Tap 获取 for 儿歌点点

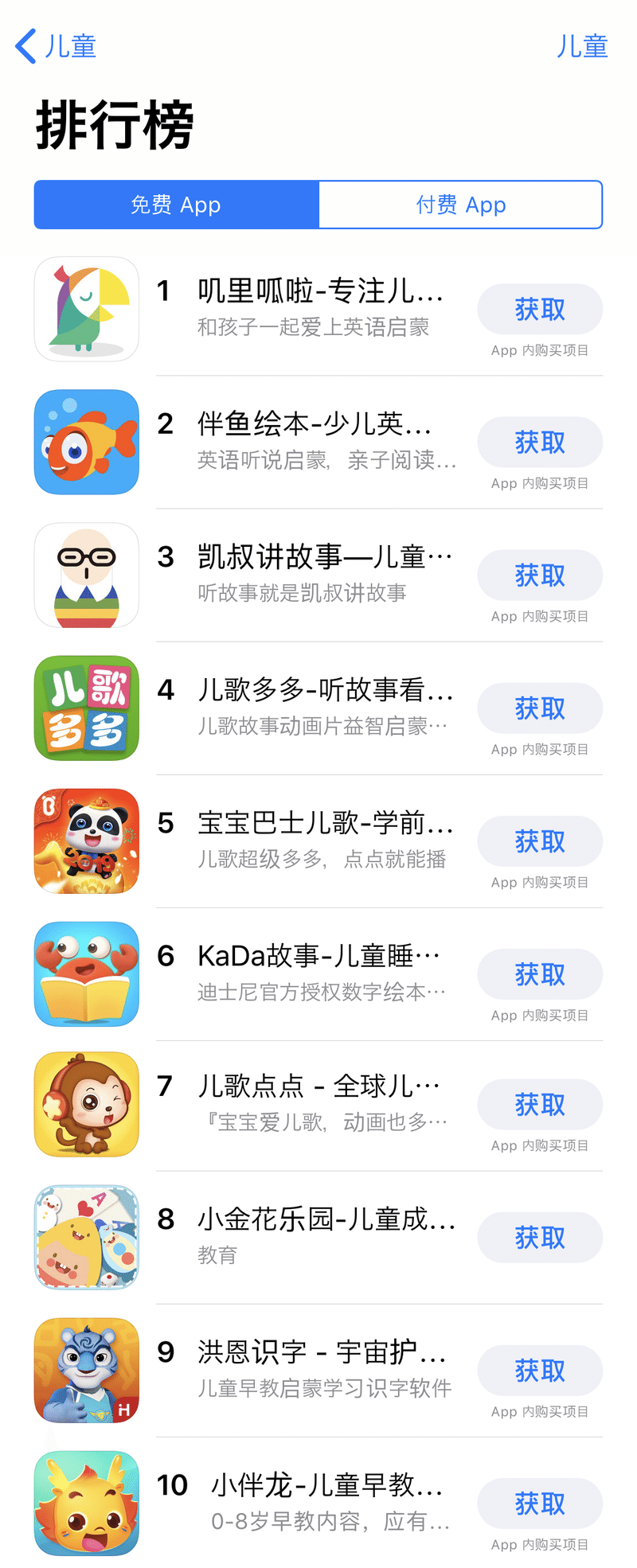(x=539, y=1105)
